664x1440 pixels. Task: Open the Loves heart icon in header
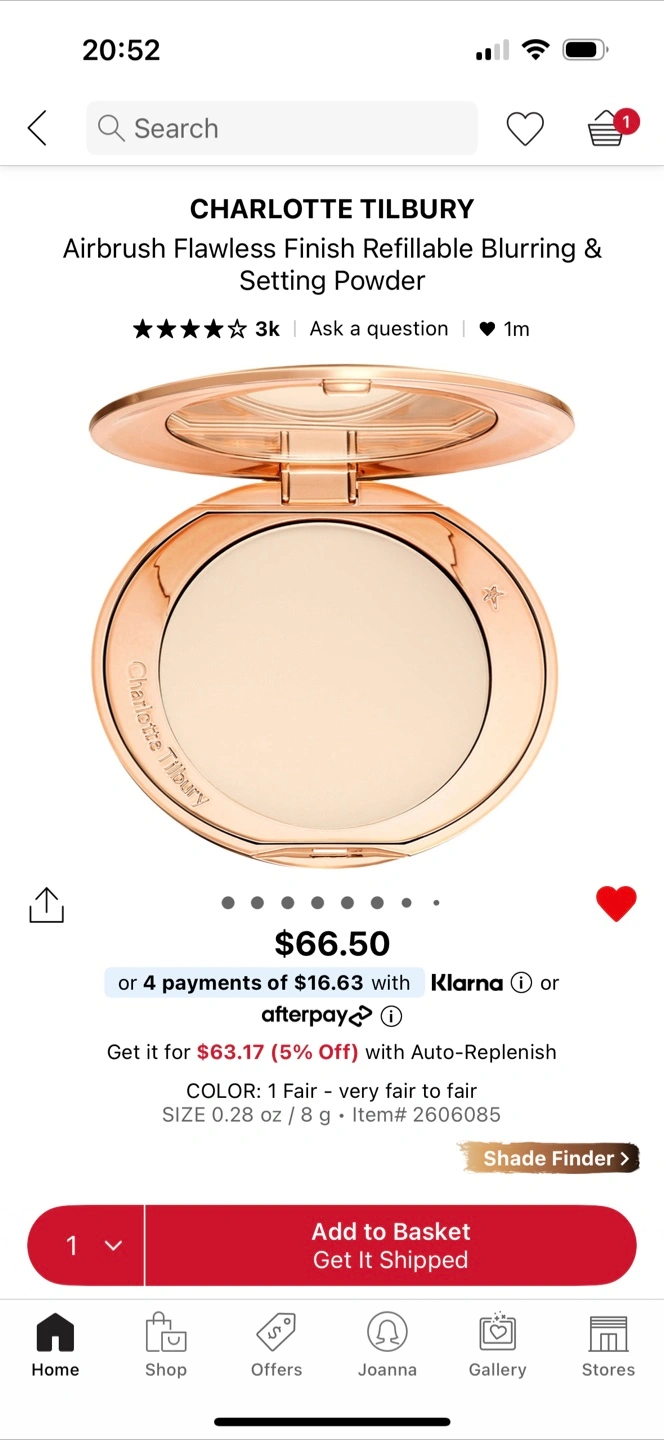pyautogui.click(x=524, y=128)
